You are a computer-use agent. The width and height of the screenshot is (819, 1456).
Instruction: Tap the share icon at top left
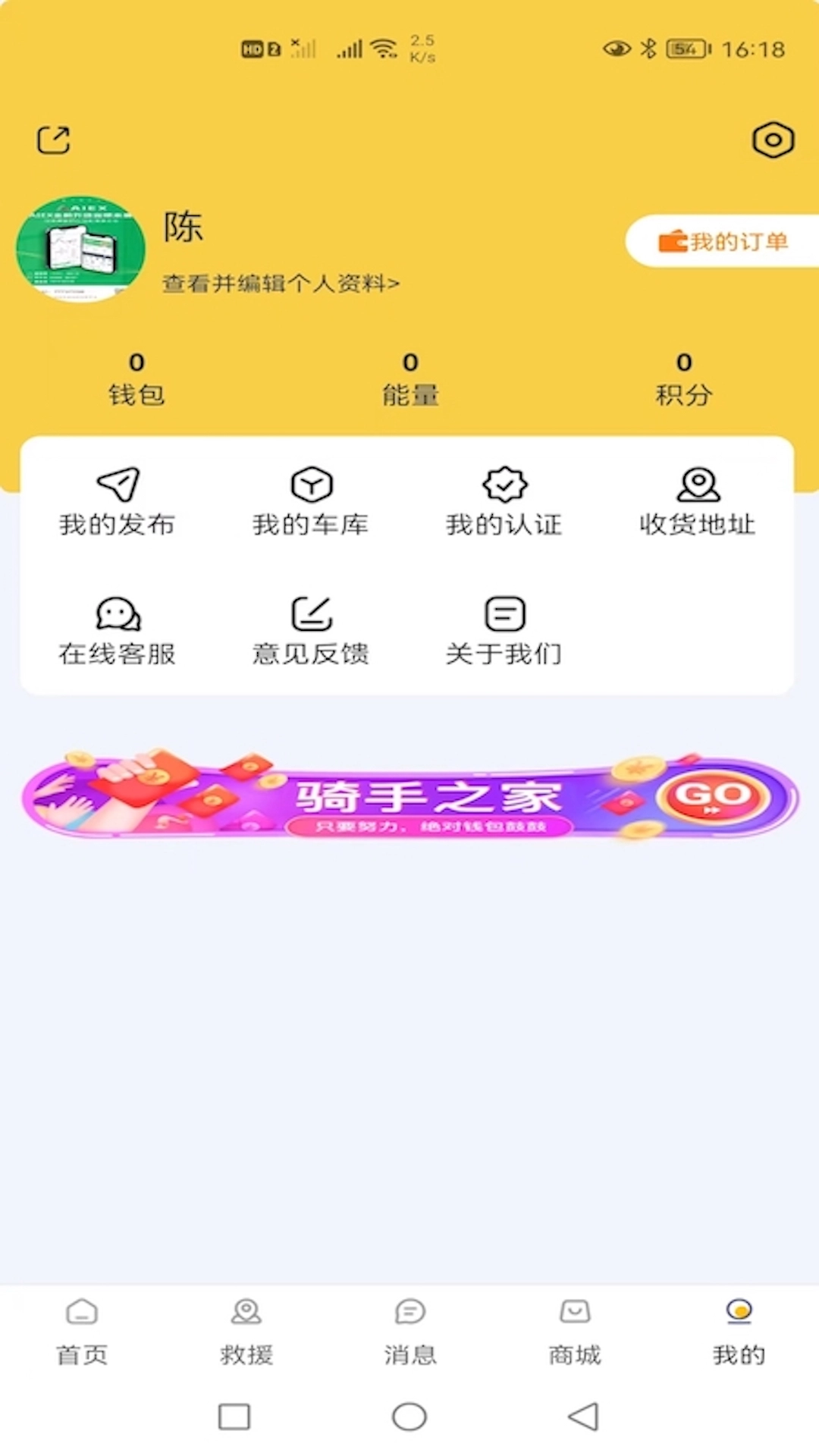pyautogui.click(x=52, y=140)
